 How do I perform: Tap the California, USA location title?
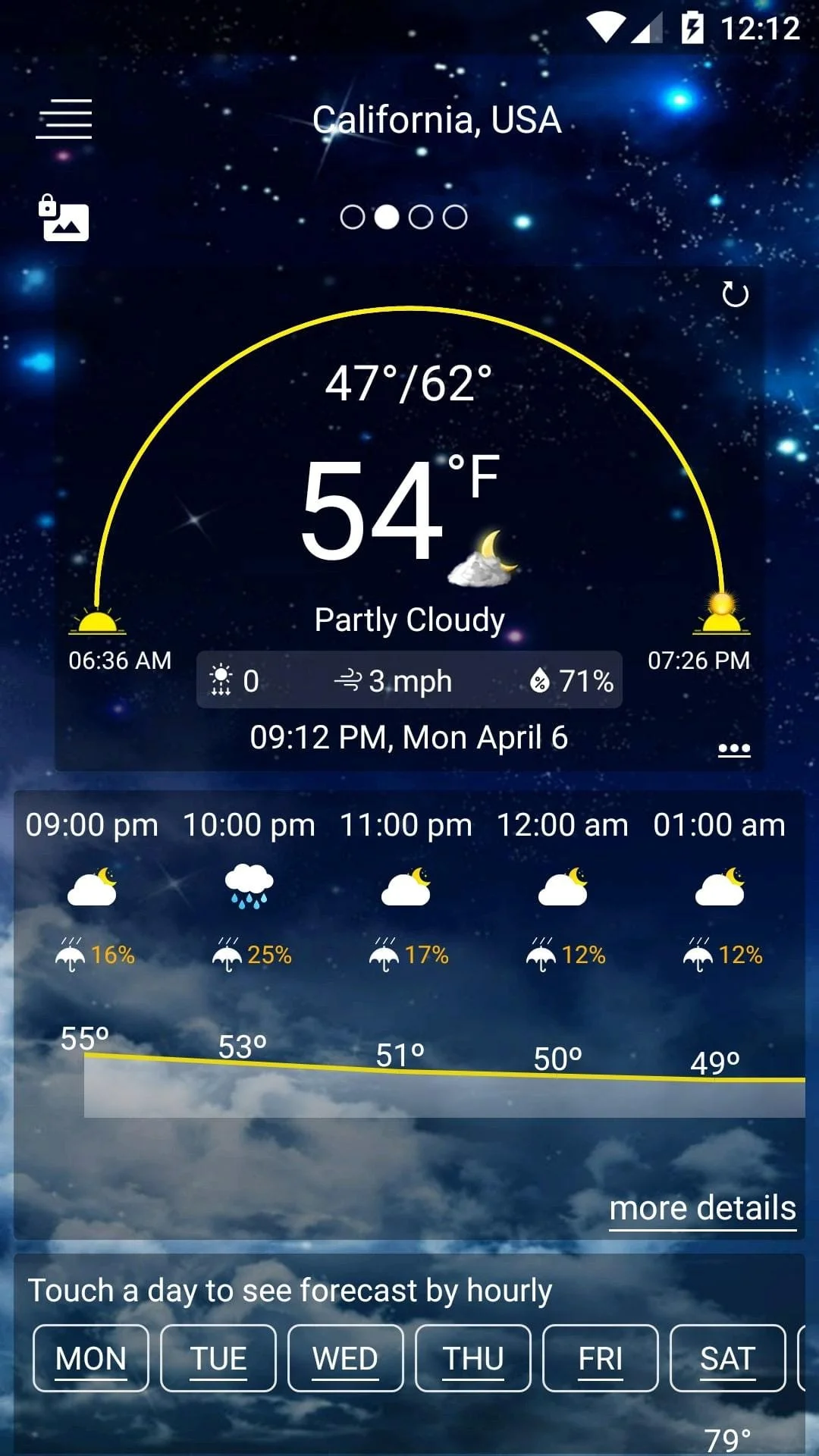435,120
